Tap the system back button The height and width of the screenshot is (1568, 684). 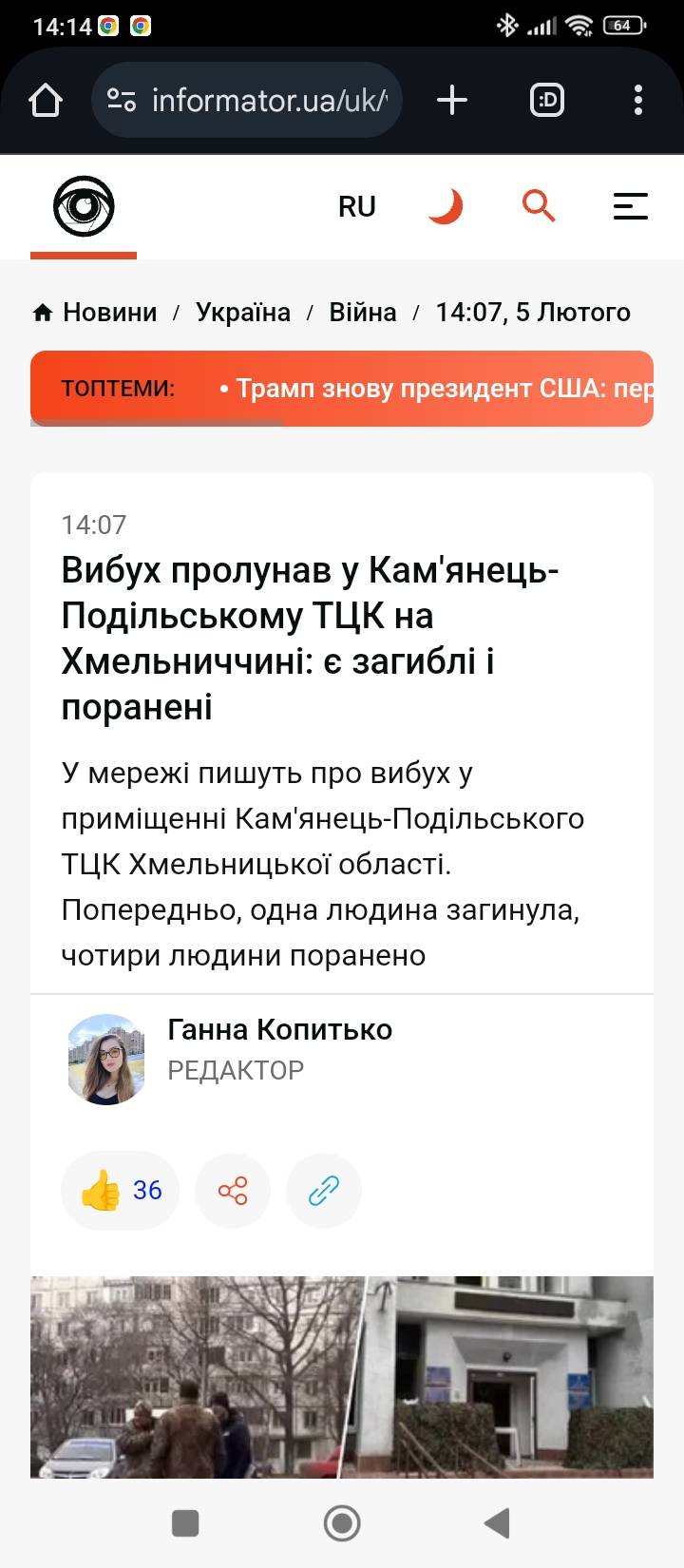coord(497,1523)
